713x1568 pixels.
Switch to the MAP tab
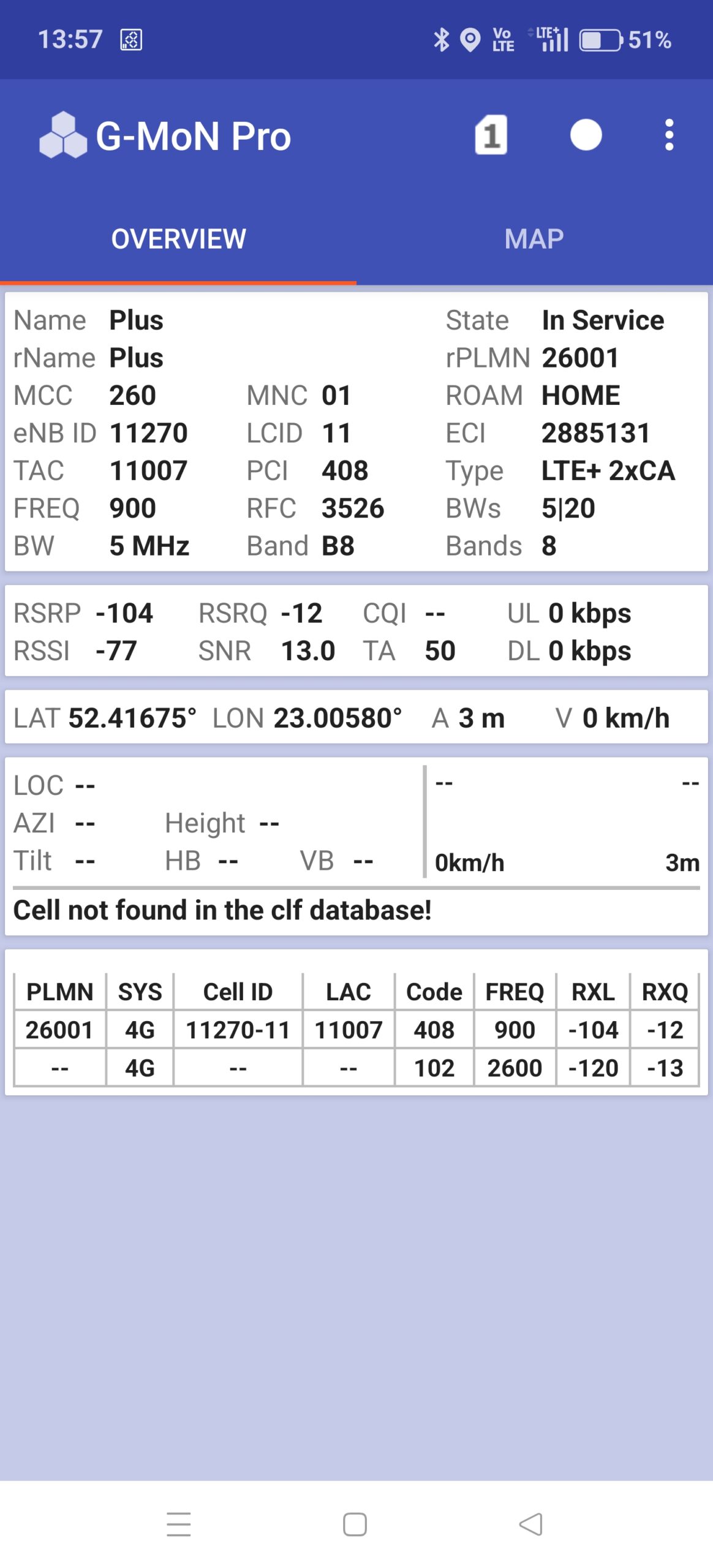(534, 239)
